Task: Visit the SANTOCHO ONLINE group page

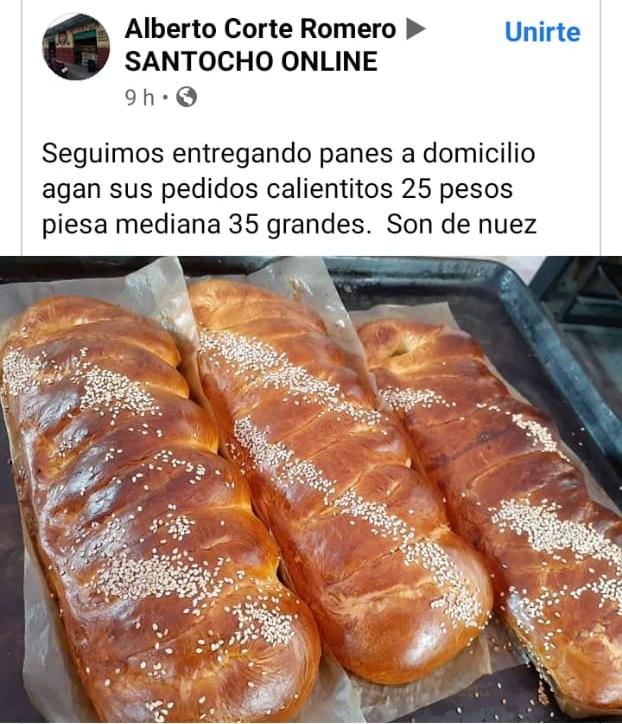Action: [251, 62]
